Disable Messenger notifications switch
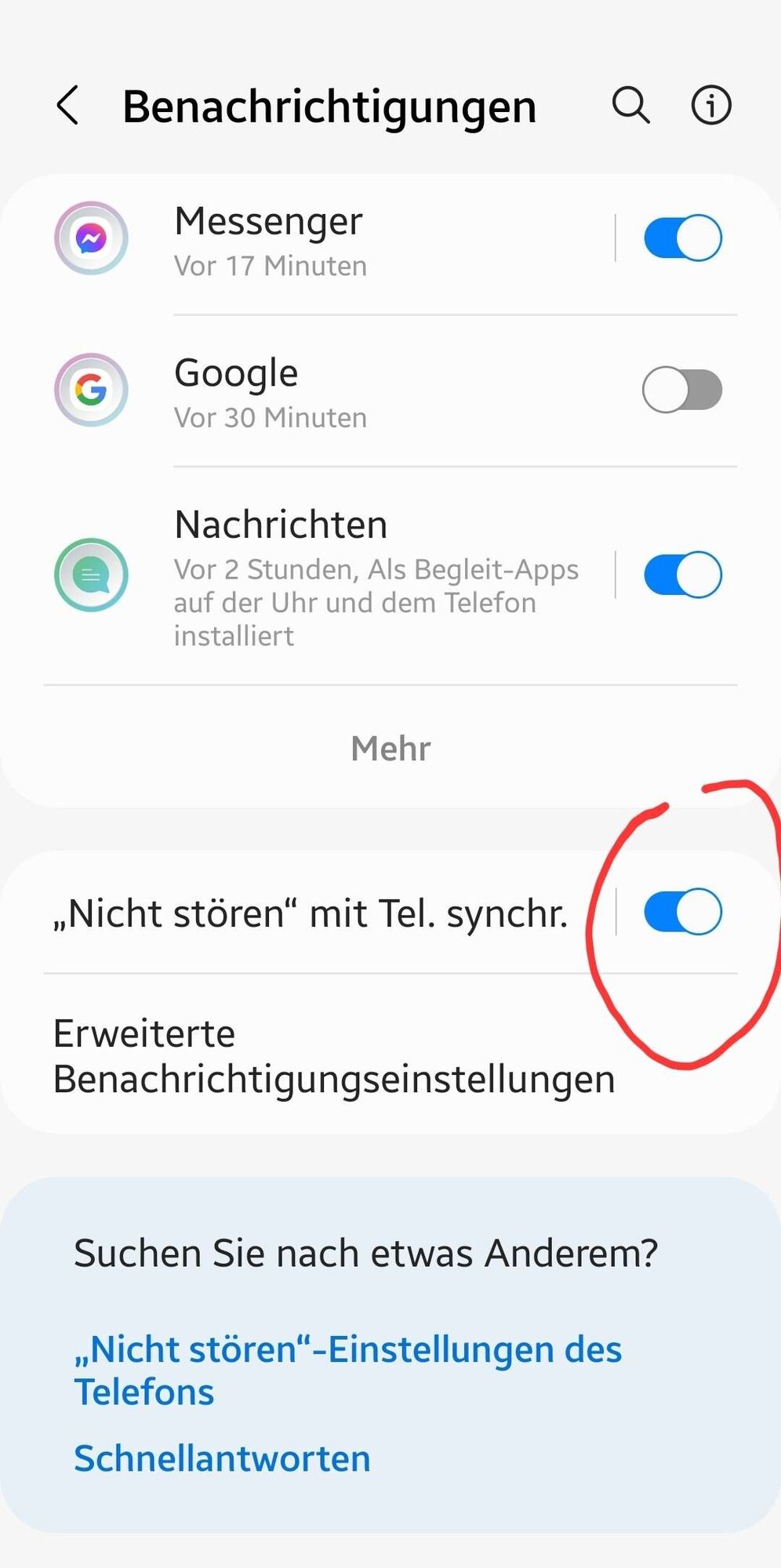 [682, 238]
